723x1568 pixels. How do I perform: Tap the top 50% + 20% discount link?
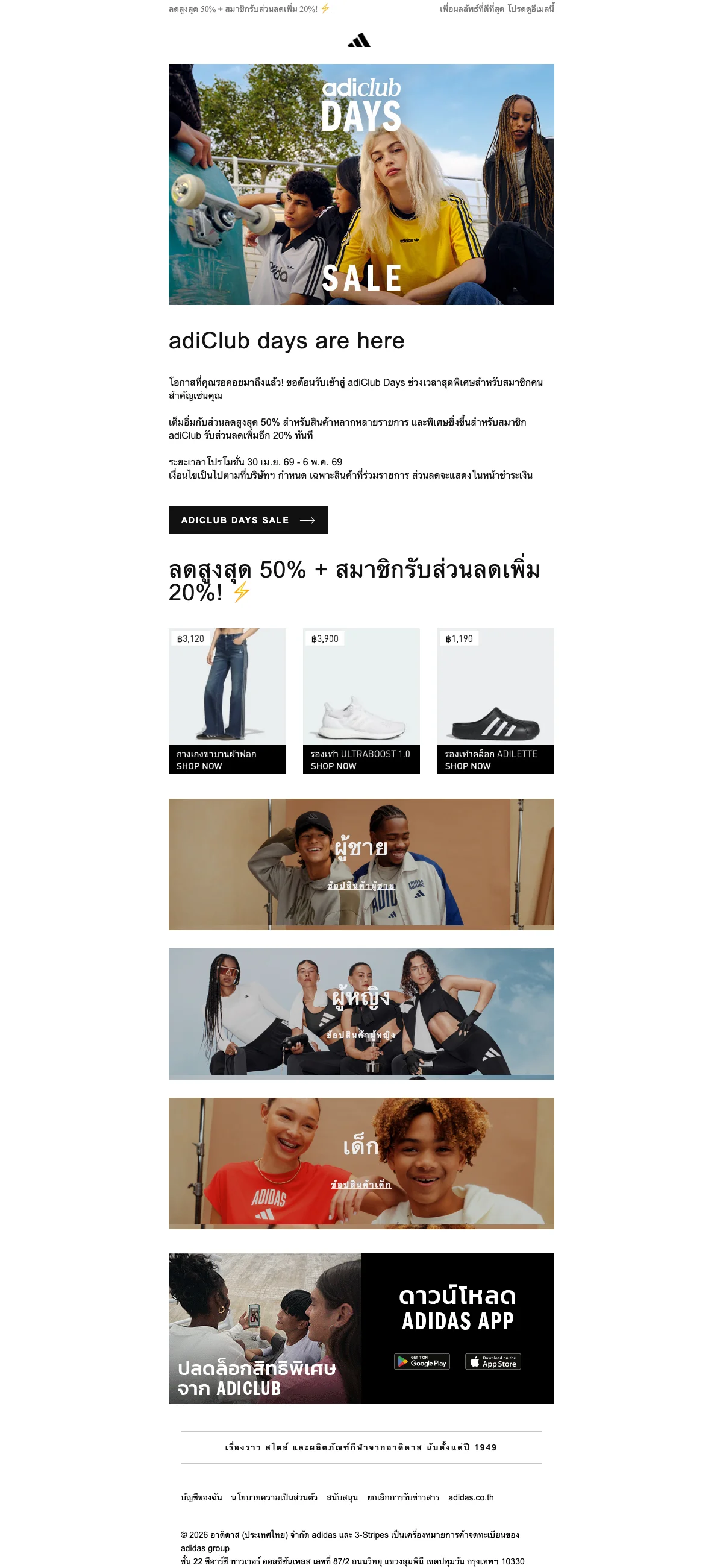(x=249, y=9)
